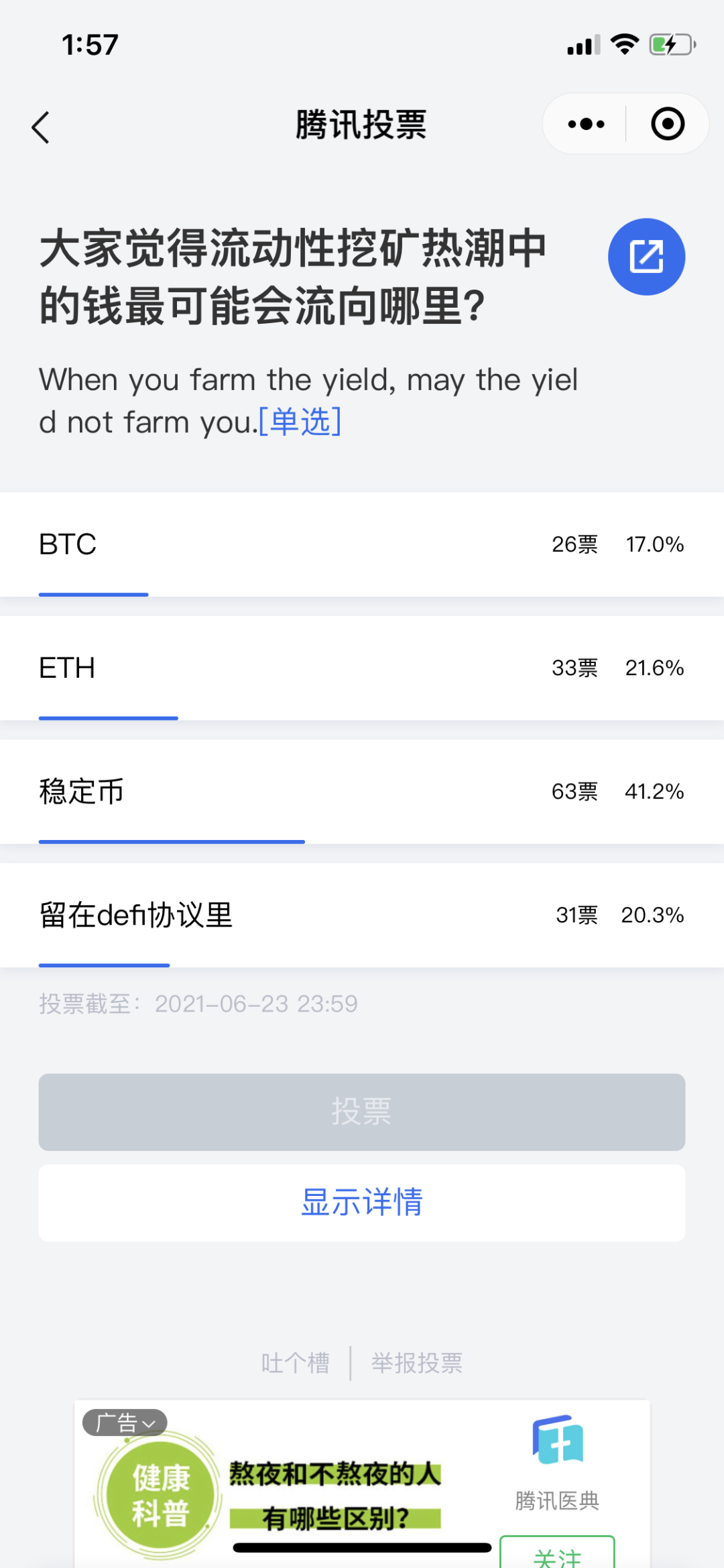Share the poll via the blue share icon
This screenshot has height=1568, width=724.
[646, 256]
